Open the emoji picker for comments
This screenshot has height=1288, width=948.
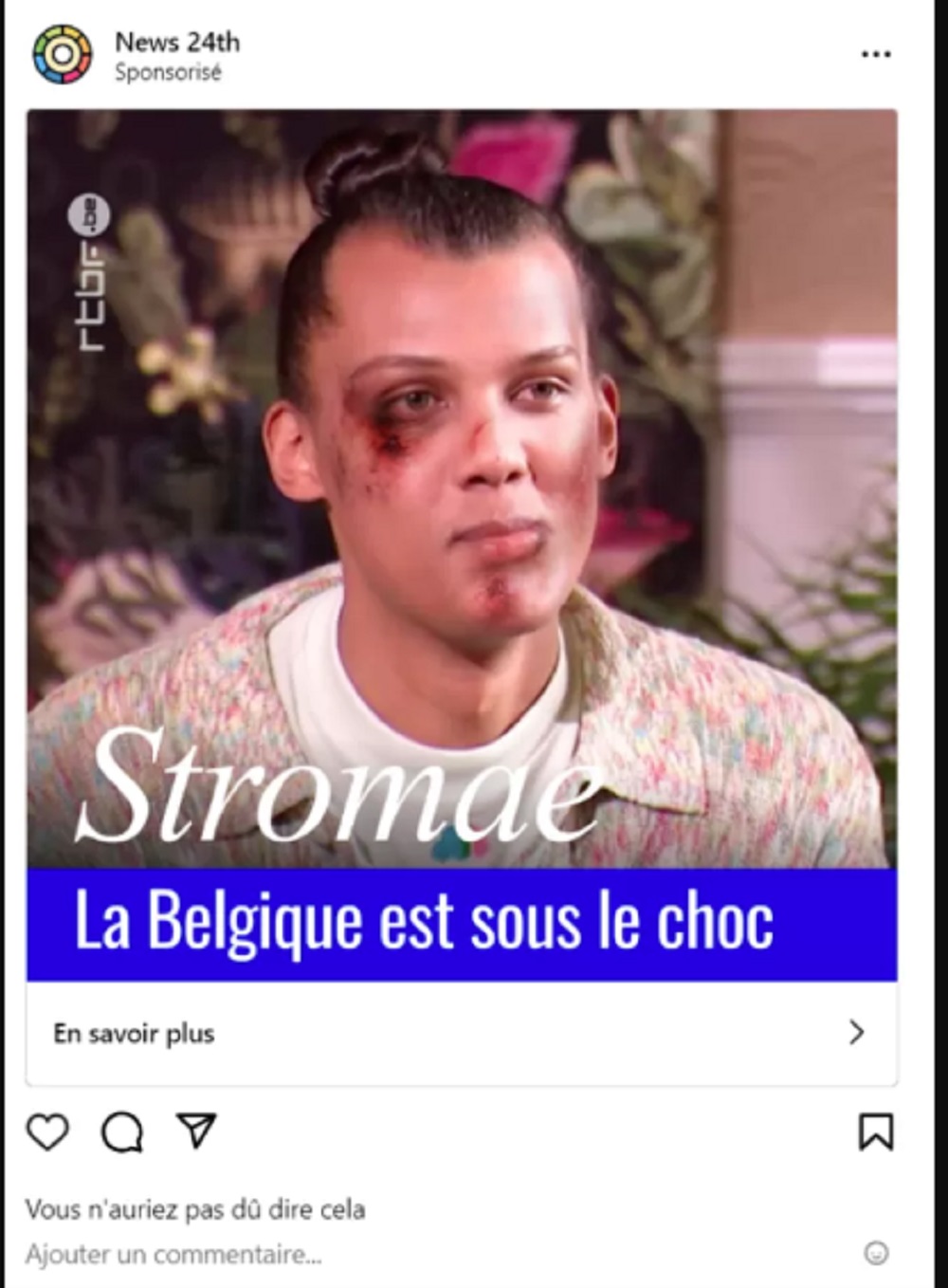click(x=876, y=1253)
